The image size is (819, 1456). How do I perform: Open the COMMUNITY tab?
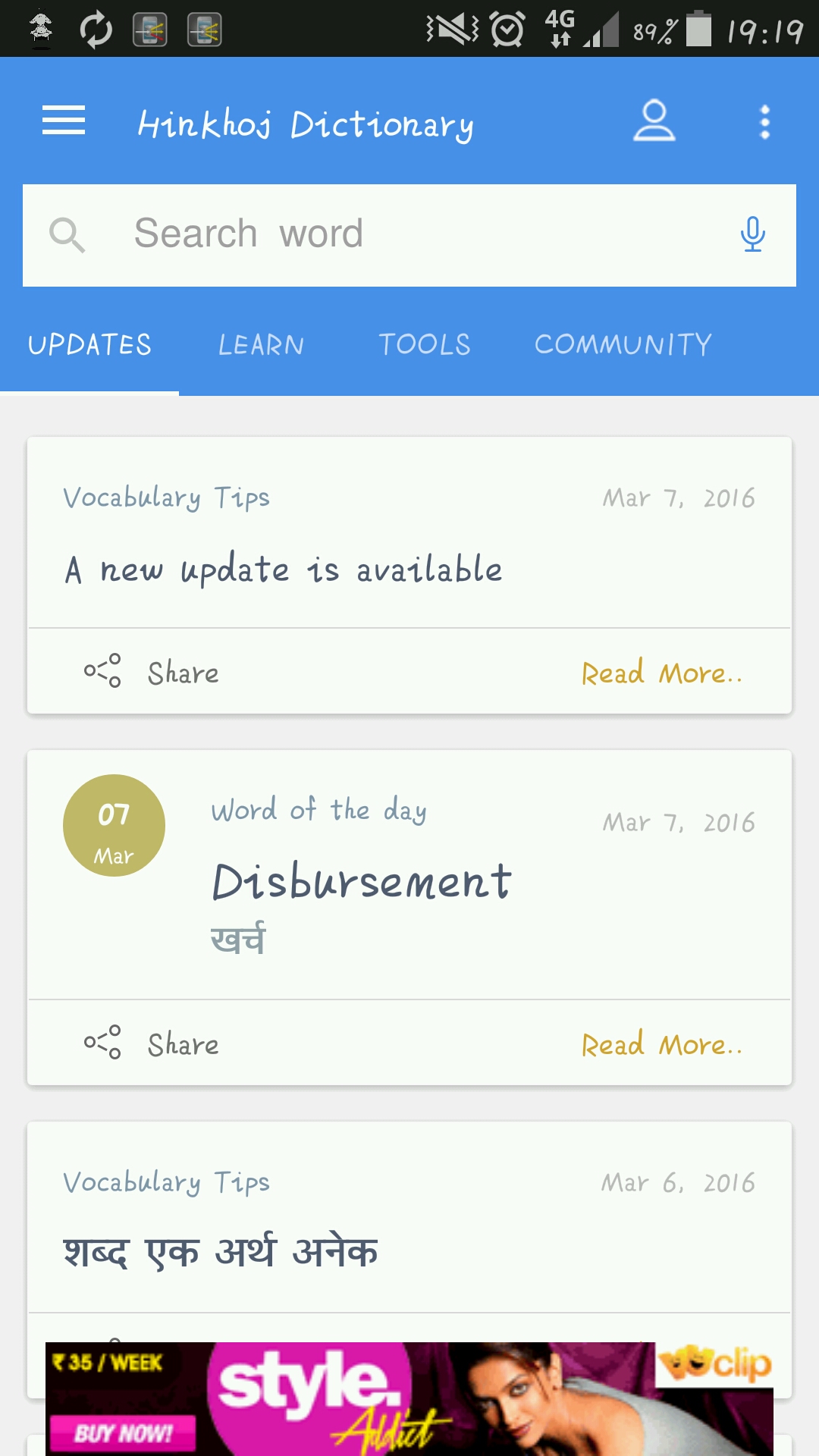622,345
